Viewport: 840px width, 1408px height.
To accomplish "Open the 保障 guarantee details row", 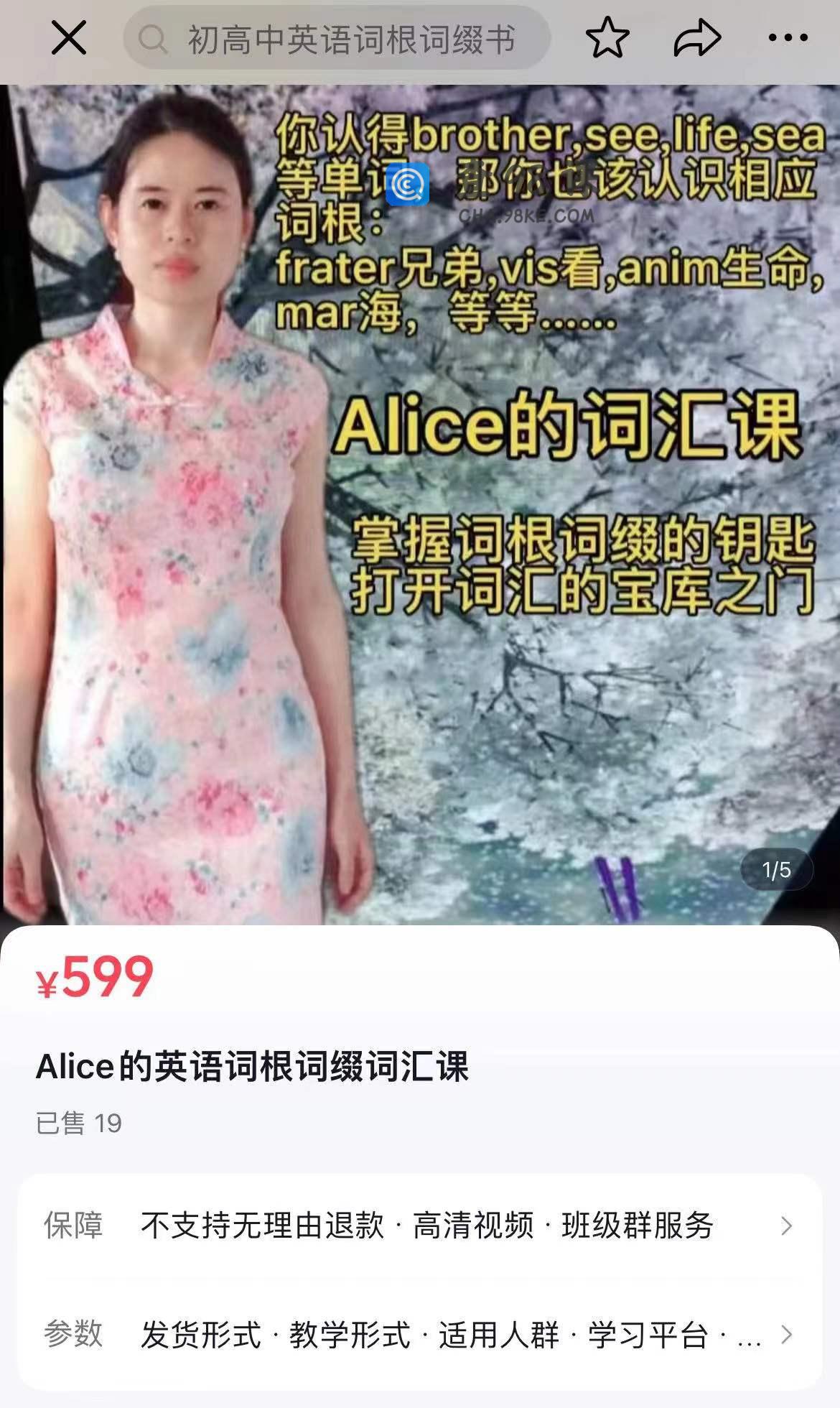I will tap(420, 1226).
